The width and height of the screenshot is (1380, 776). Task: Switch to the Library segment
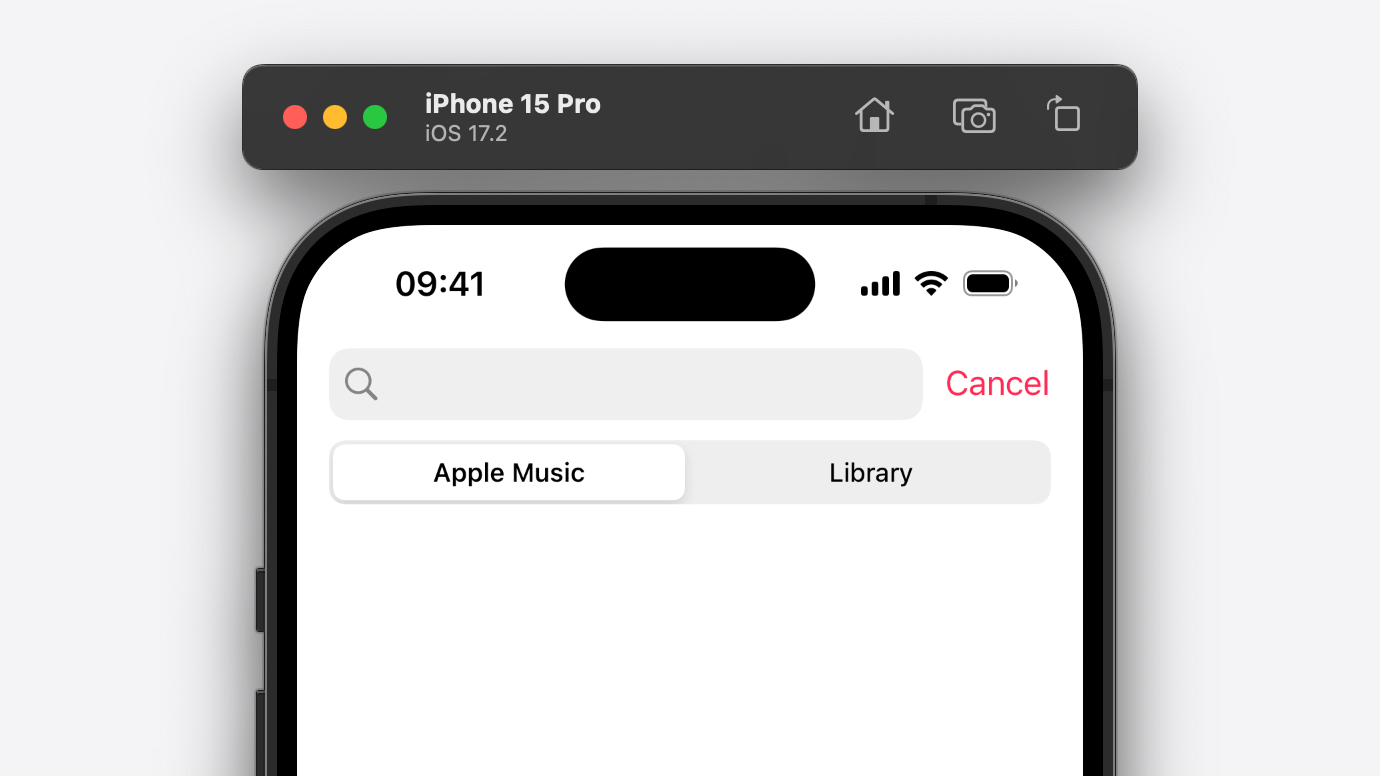point(870,473)
